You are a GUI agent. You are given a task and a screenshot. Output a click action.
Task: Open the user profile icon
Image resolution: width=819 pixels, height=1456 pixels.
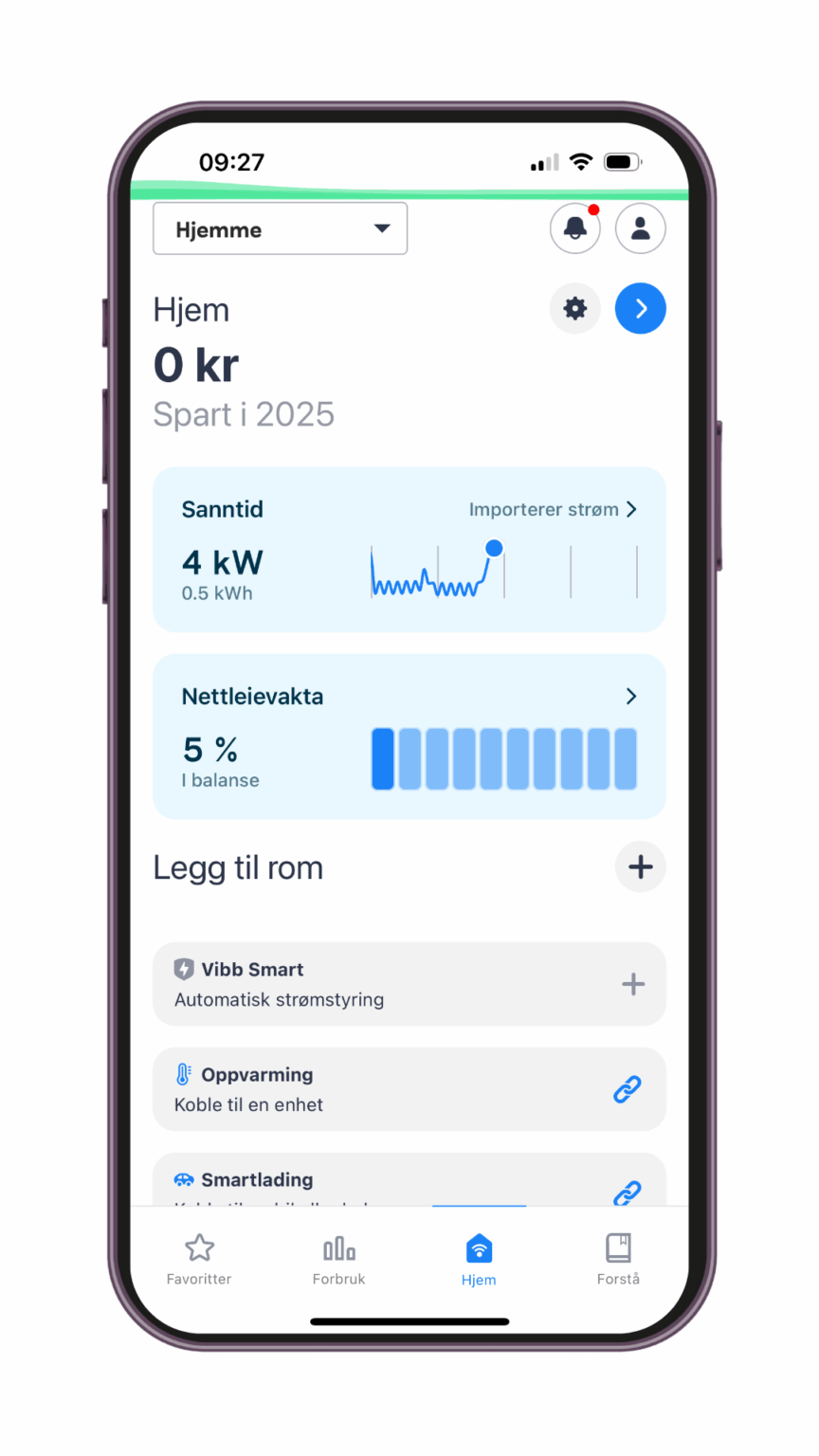point(641,228)
